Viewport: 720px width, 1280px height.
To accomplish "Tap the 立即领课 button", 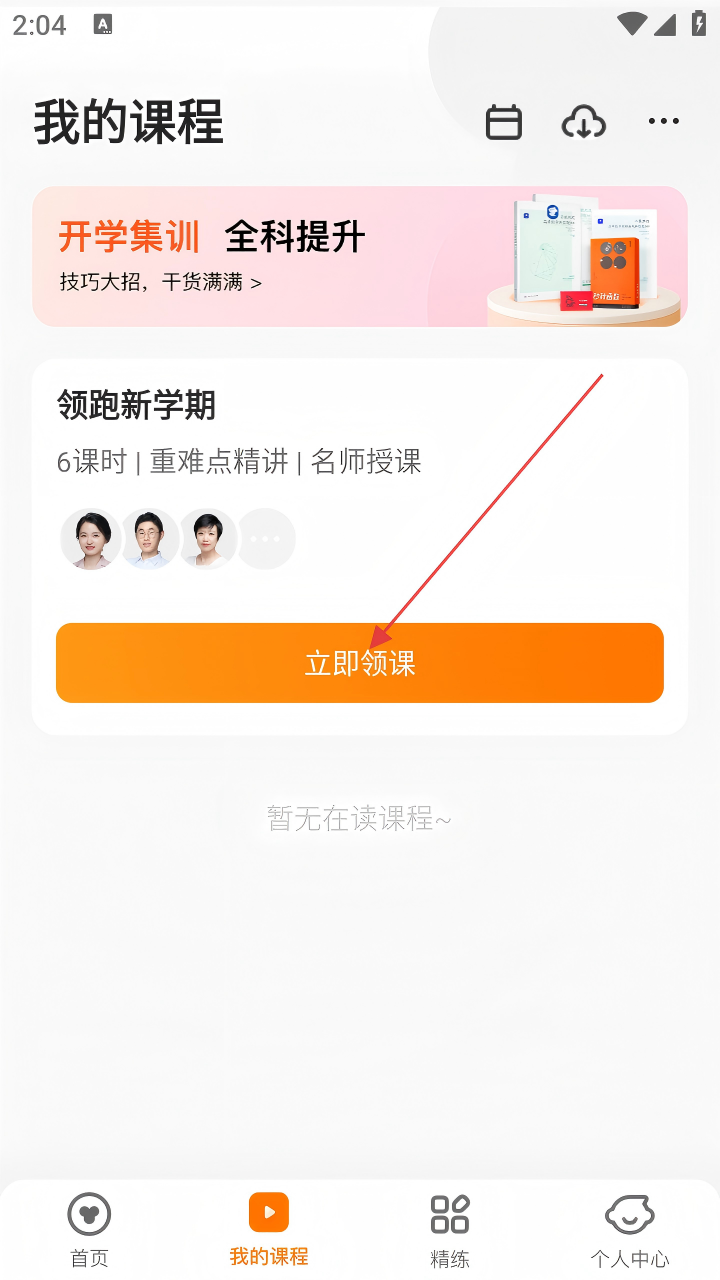I will click(x=359, y=663).
